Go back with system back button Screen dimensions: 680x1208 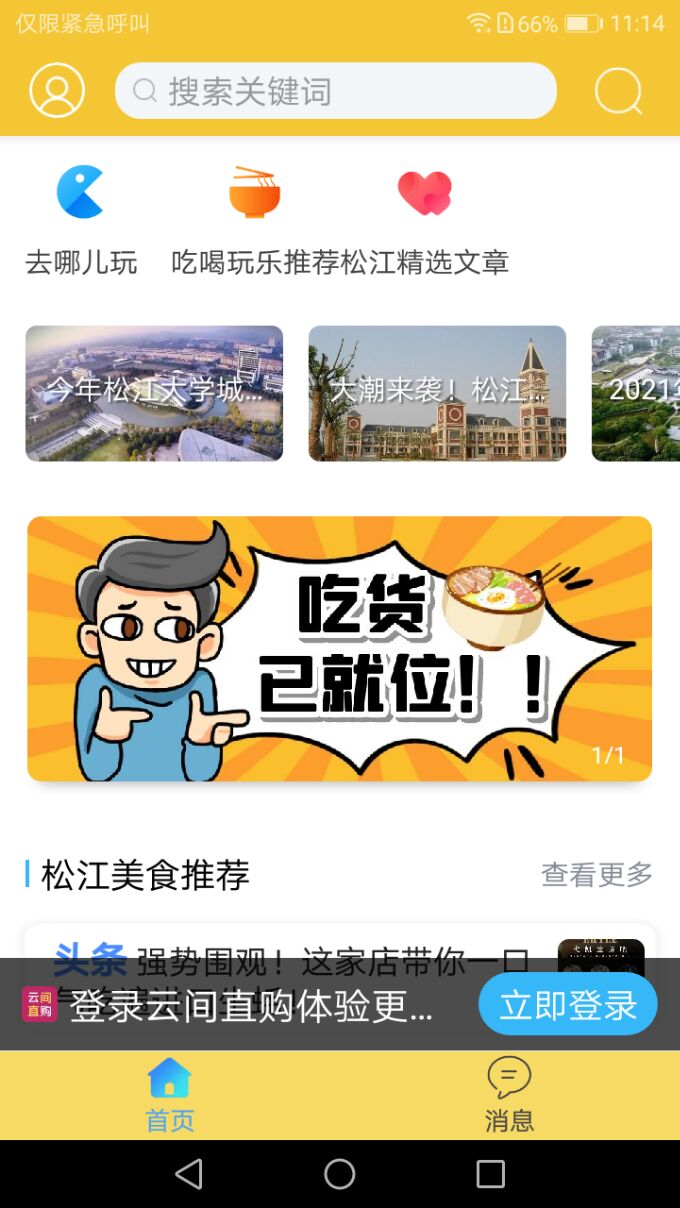tap(189, 1174)
